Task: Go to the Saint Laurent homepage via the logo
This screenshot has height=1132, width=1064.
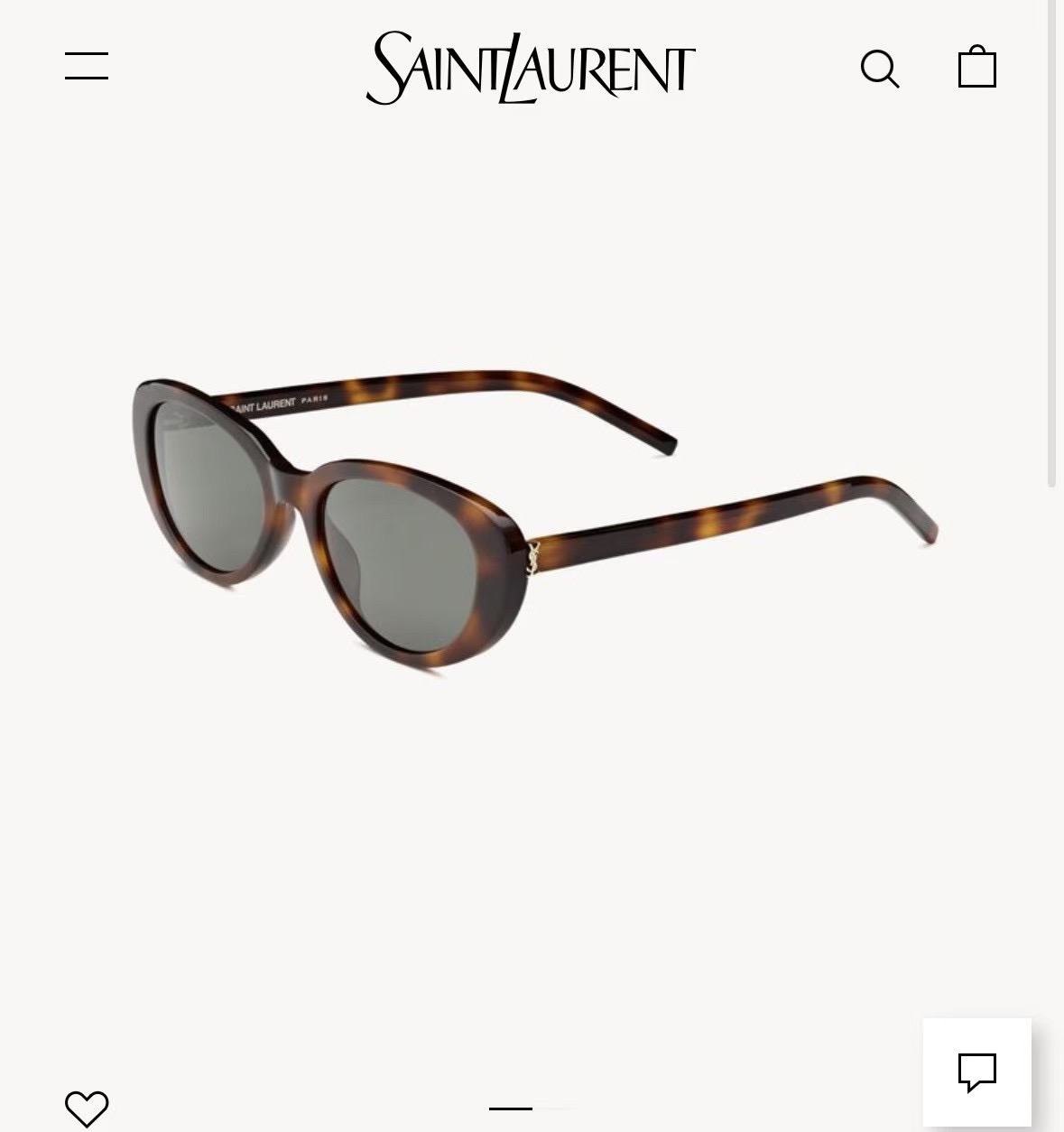Action: (531, 68)
